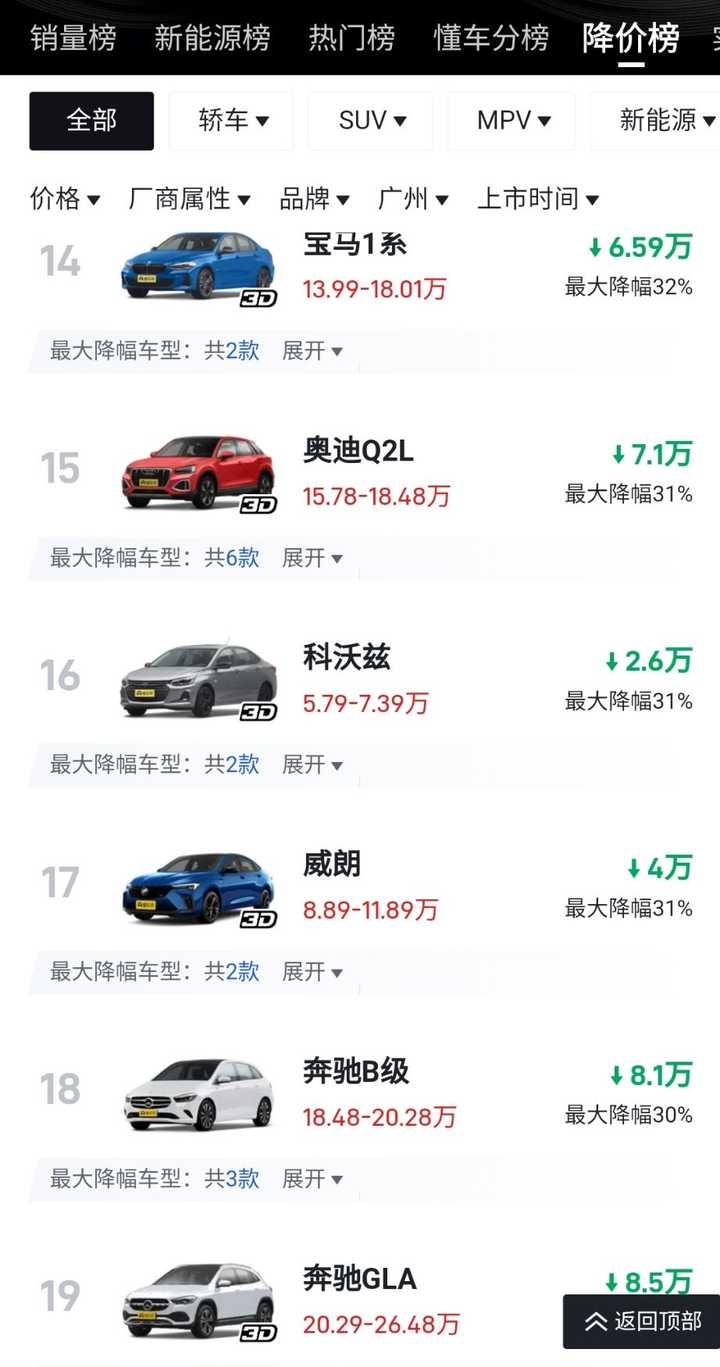
Task: Tap 返回顶部 to return to top
Action: point(644,1322)
